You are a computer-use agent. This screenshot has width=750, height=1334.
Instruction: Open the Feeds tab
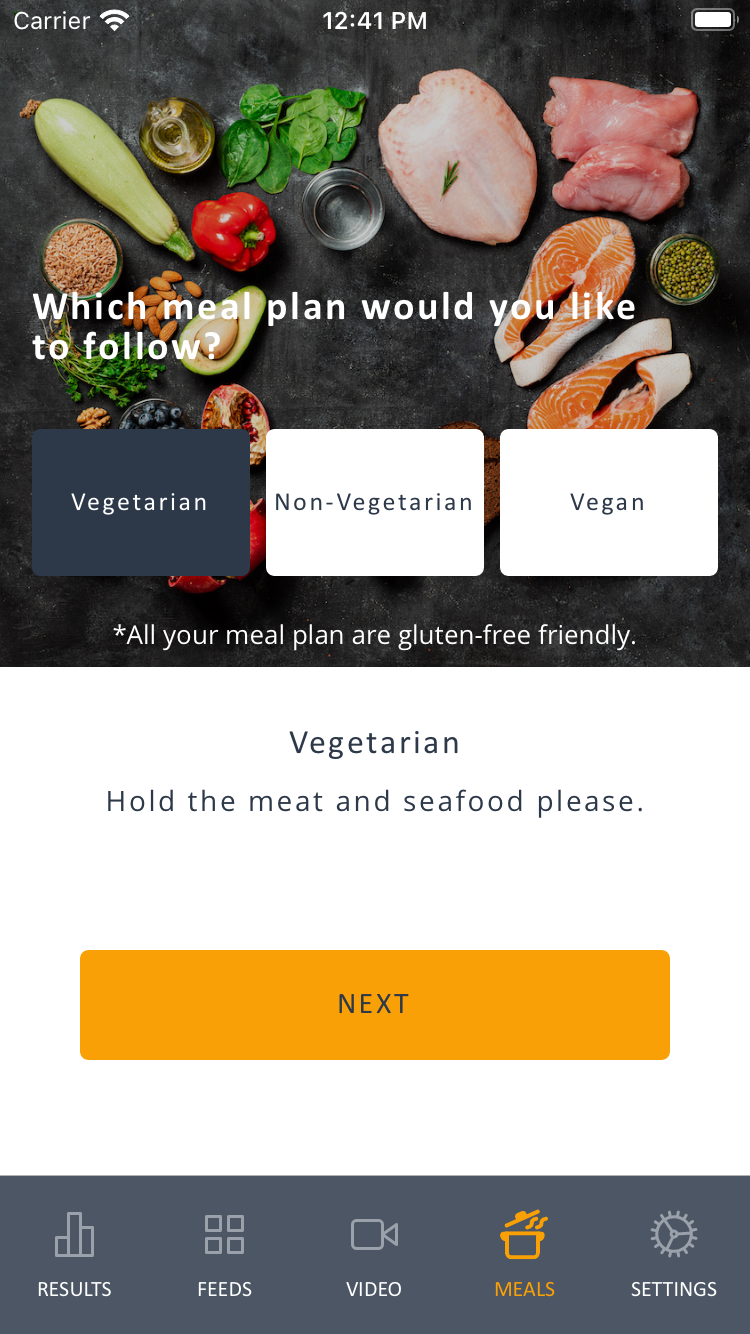click(225, 1254)
